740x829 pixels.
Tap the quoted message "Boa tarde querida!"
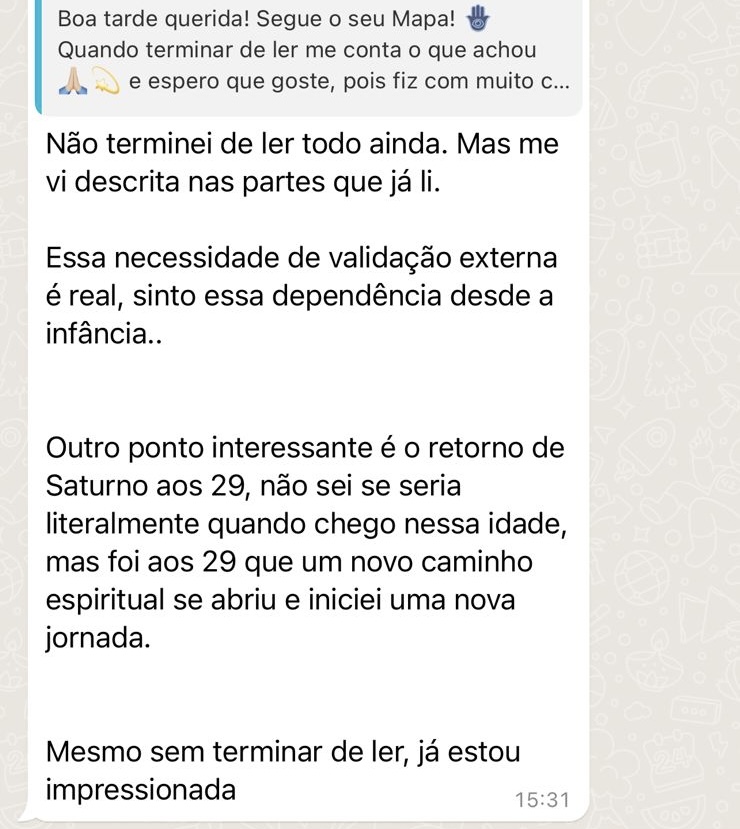coord(310,50)
